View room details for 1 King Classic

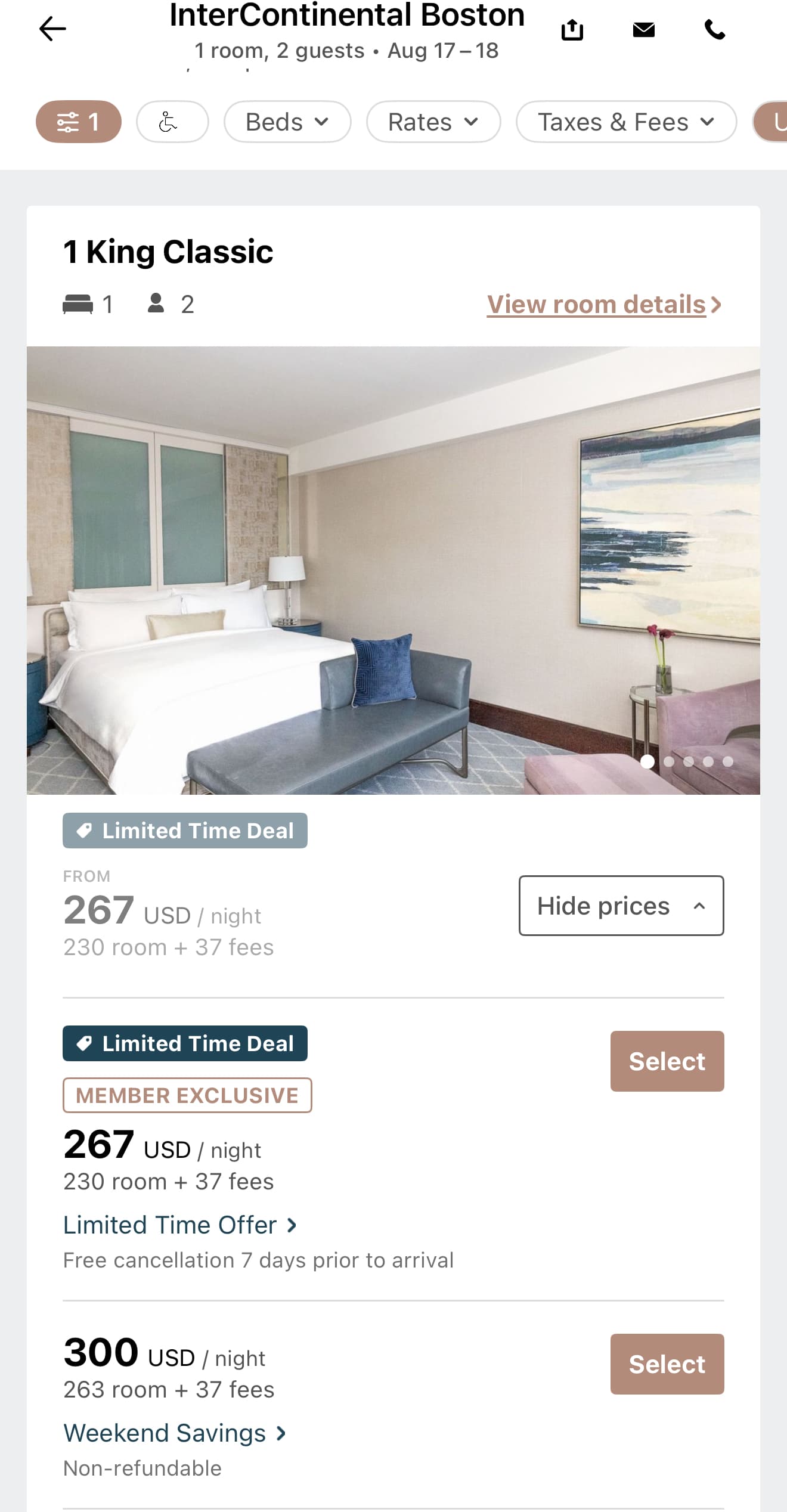[603, 305]
